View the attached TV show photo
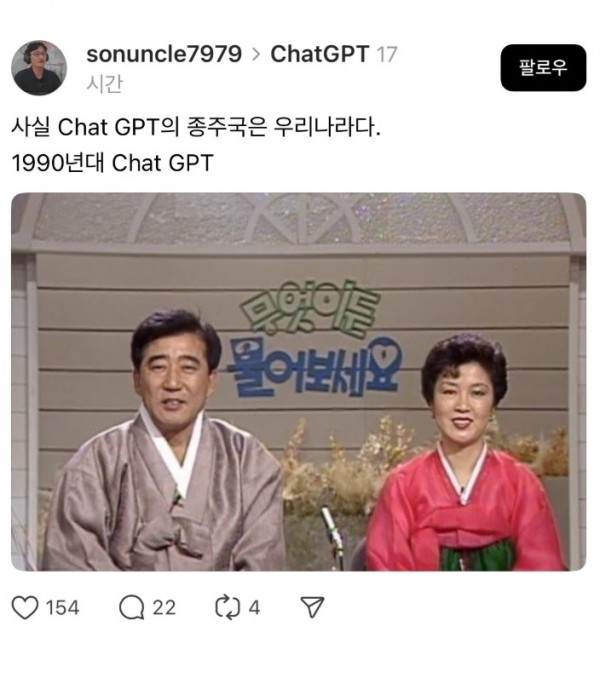 298,381
